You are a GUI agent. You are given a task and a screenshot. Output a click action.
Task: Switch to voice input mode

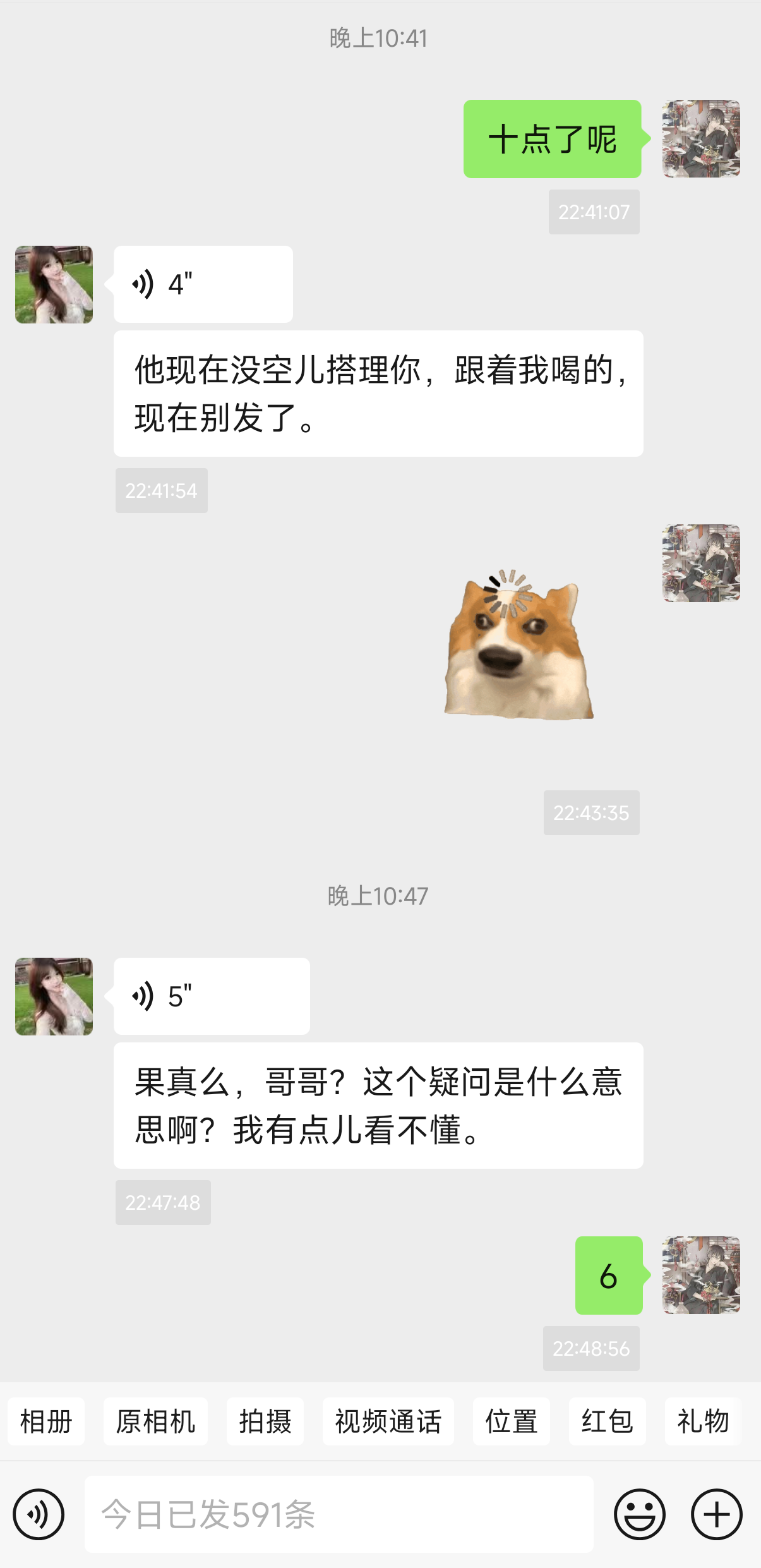[x=39, y=1514]
